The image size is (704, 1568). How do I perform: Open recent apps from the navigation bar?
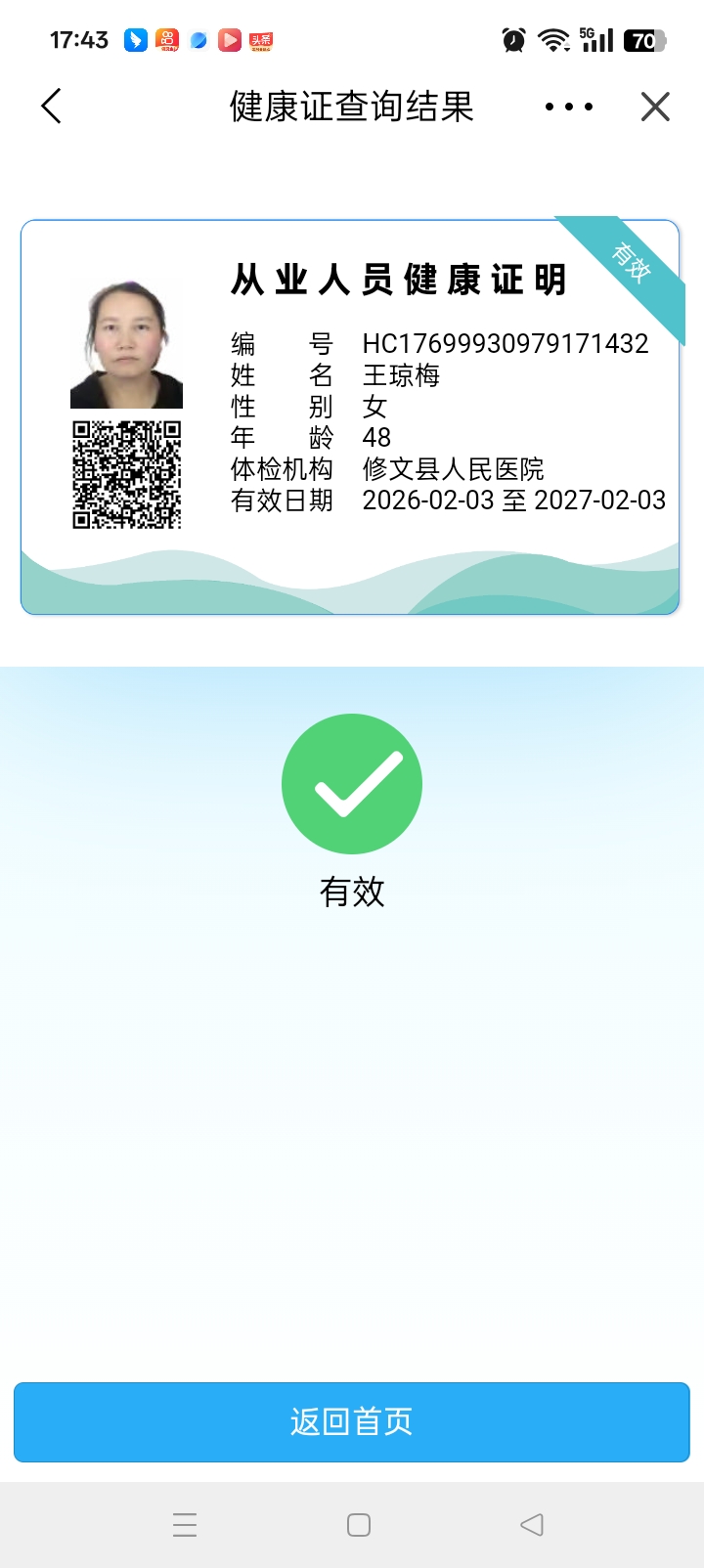tap(185, 1524)
